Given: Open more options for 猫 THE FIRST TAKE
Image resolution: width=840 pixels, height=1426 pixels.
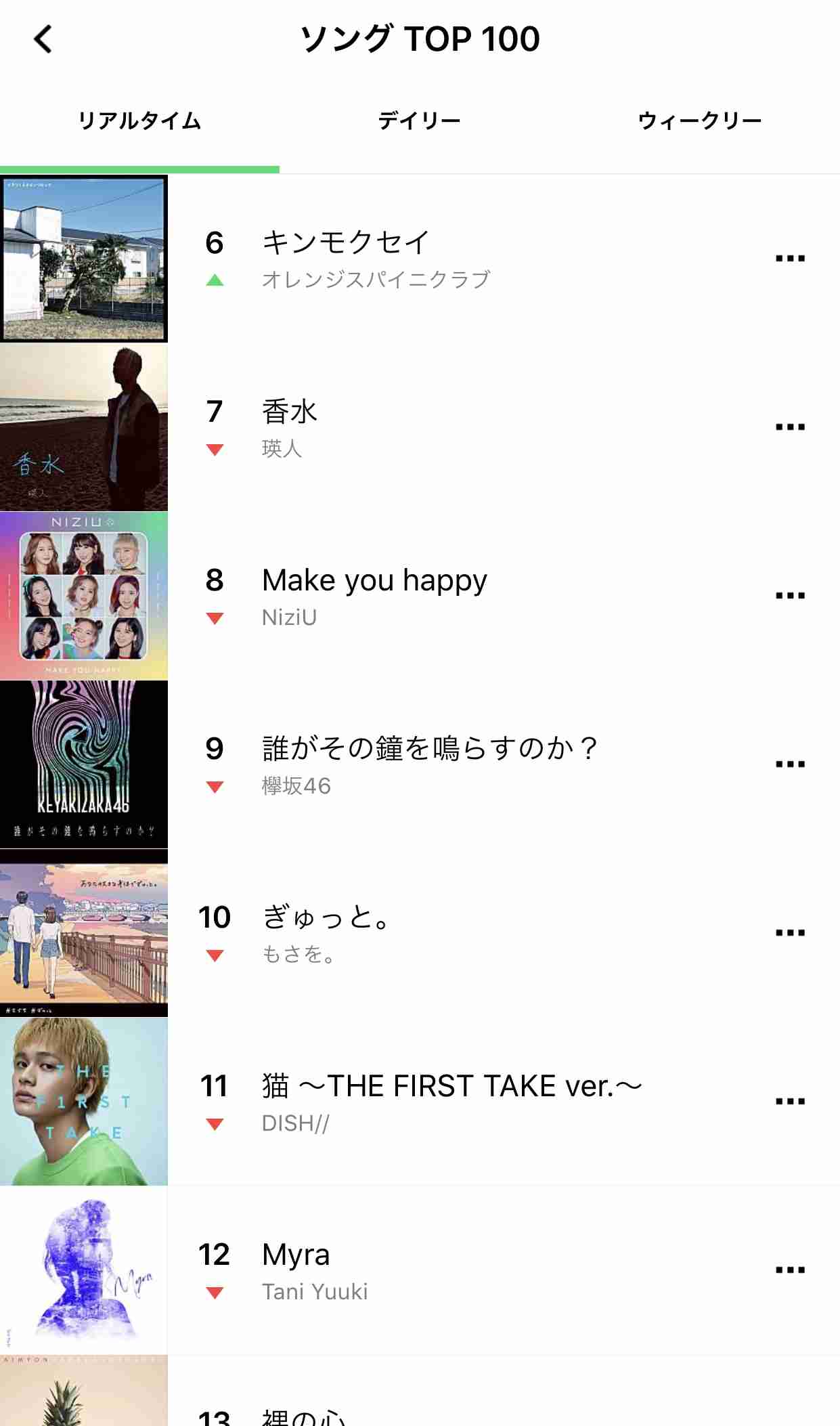Looking at the screenshot, I should point(790,1102).
